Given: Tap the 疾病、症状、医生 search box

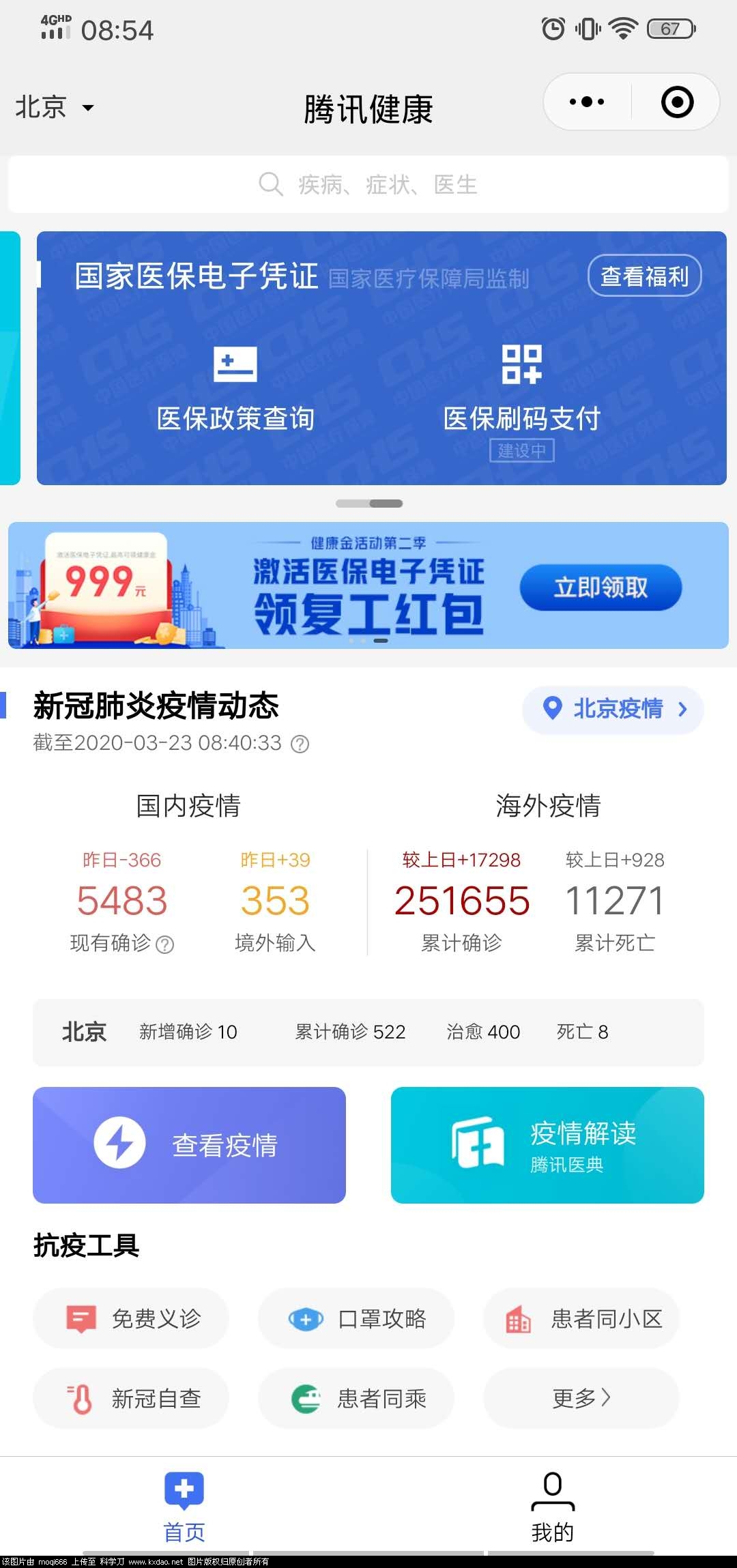Looking at the screenshot, I should (x=369, y=184).
